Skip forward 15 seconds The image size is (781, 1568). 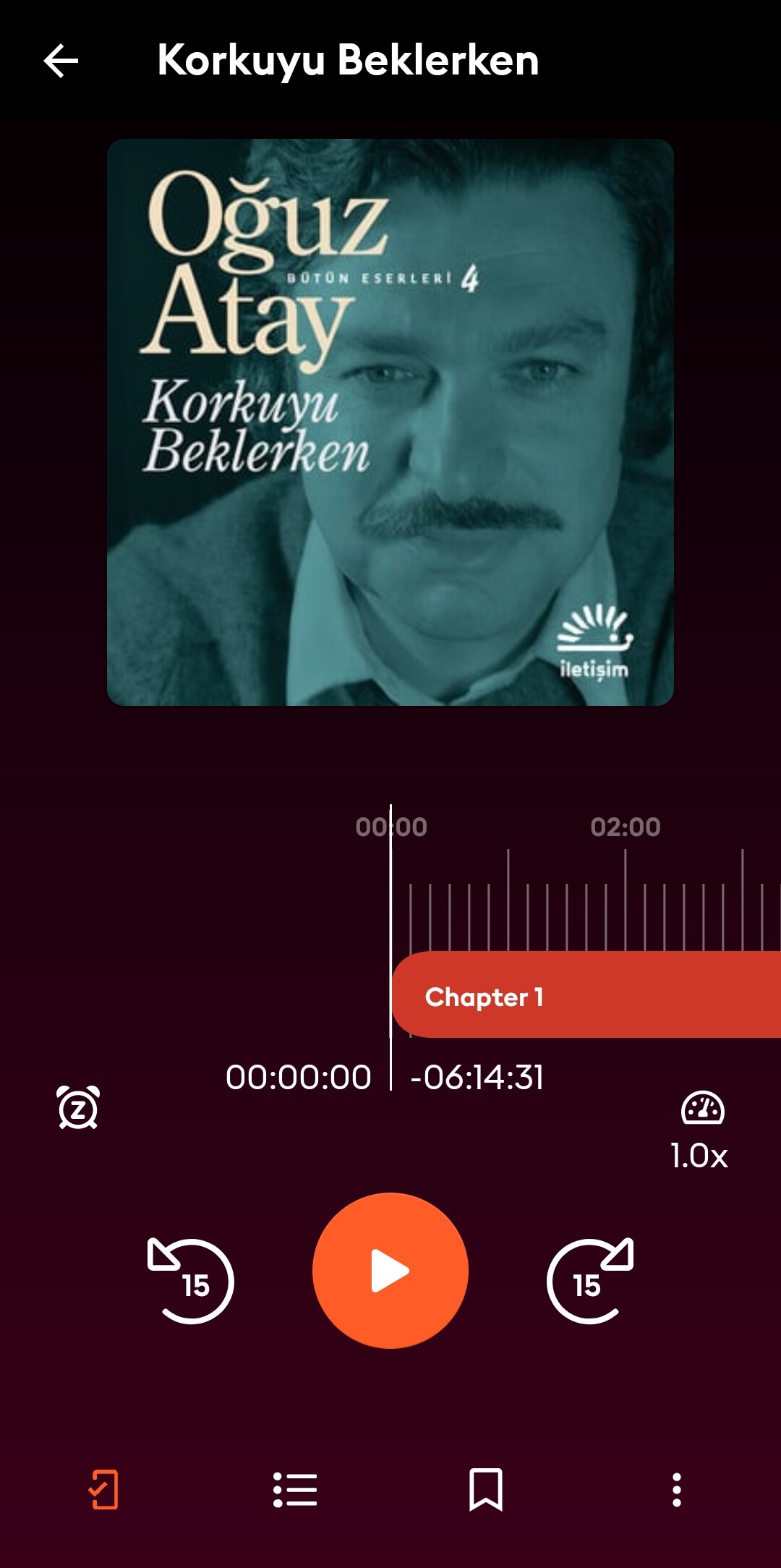590,1280
